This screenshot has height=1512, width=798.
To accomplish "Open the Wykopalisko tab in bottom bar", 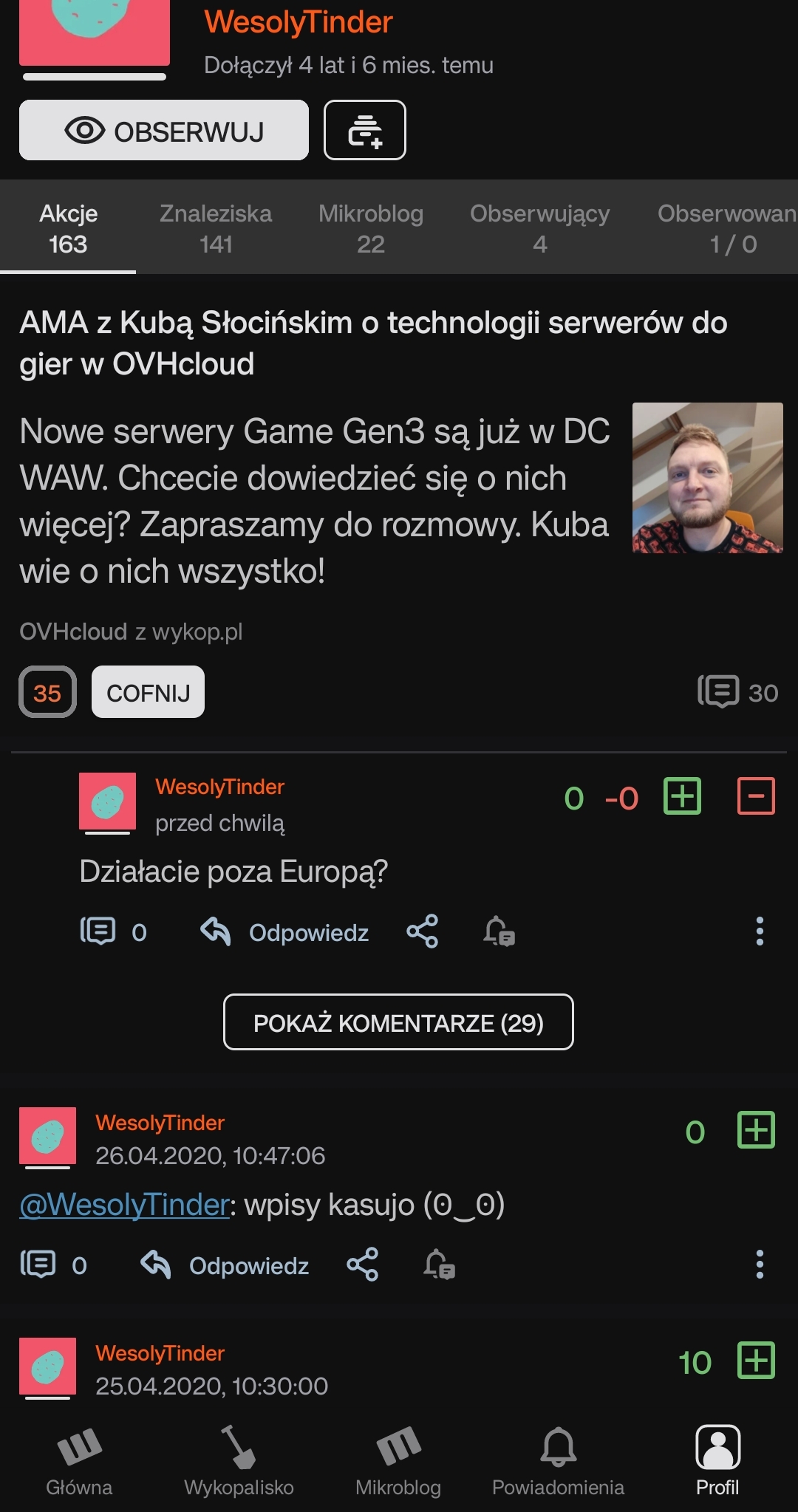I will point(239,1461).
